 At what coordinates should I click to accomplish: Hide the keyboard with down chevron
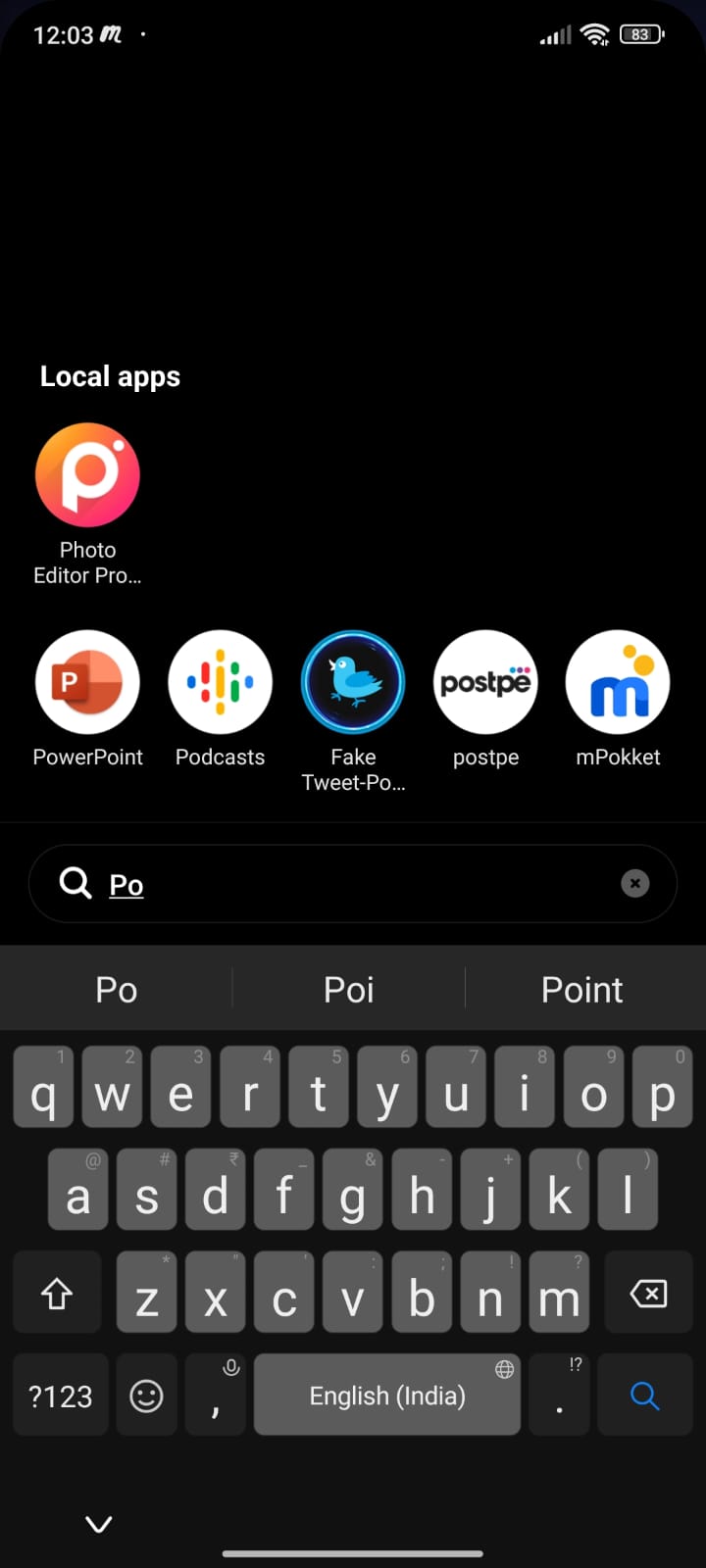click(99, 1524)
